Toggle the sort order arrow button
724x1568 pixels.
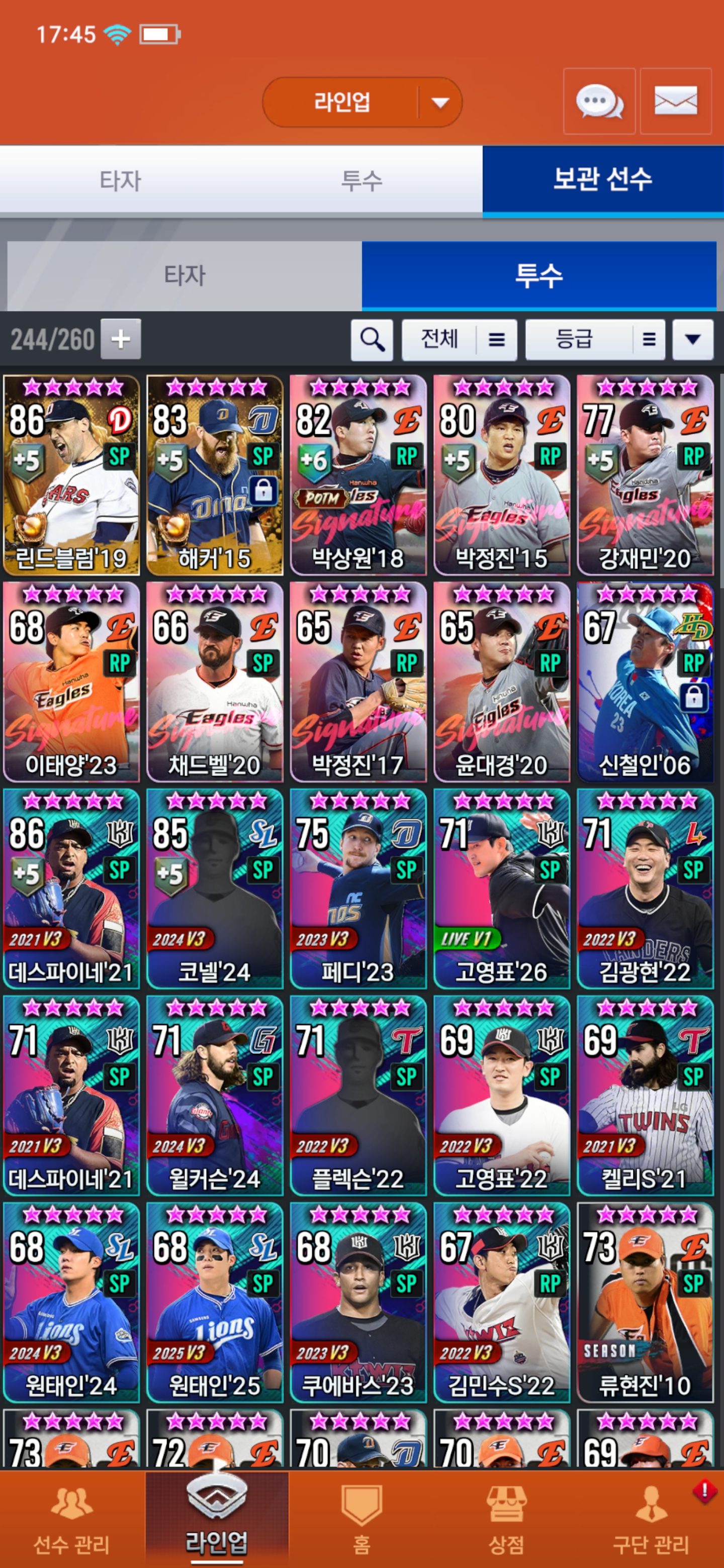(692, 340)
